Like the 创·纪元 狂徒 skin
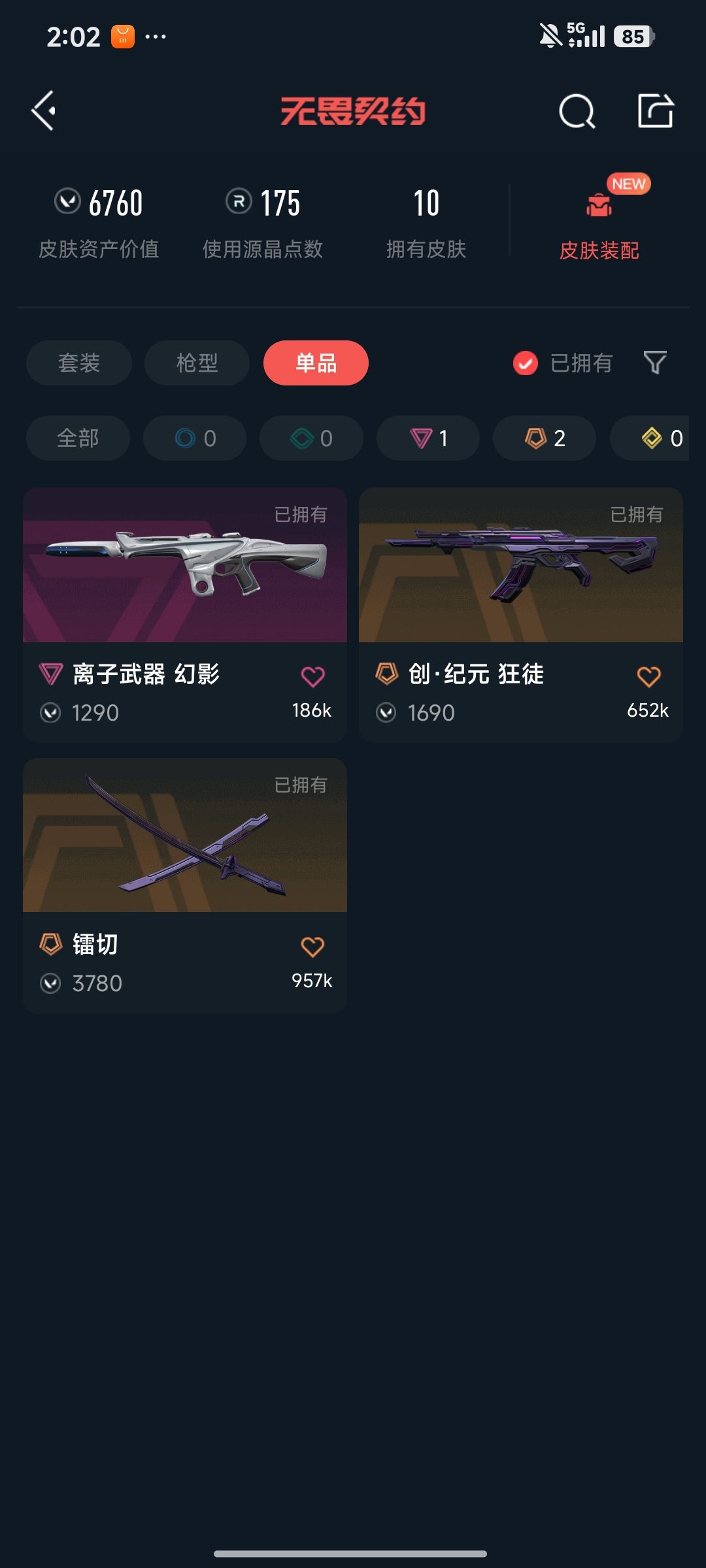This screenshot has width=706, height=1568. tap(648, 677)
